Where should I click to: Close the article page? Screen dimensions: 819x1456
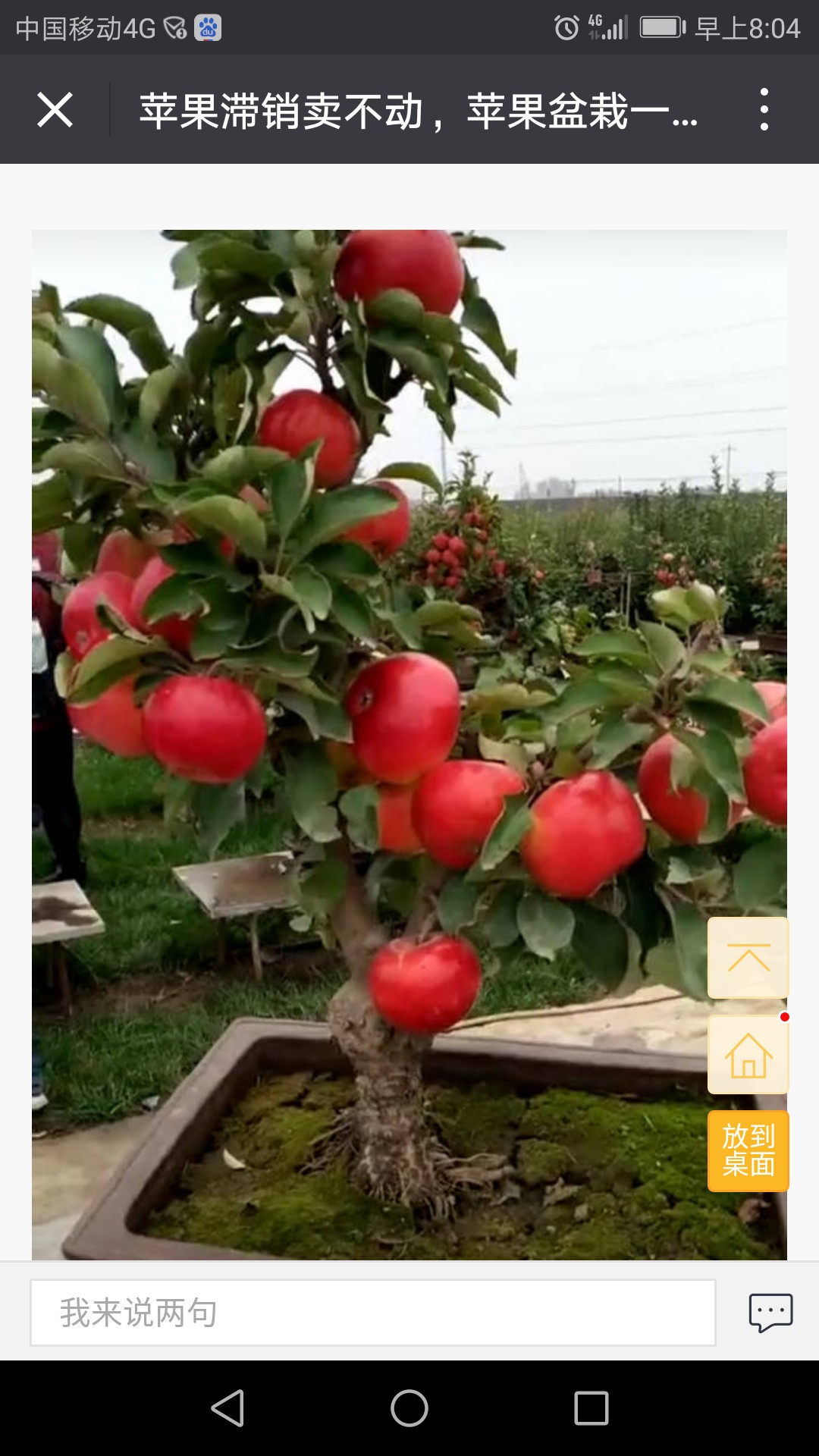point(55,110)
